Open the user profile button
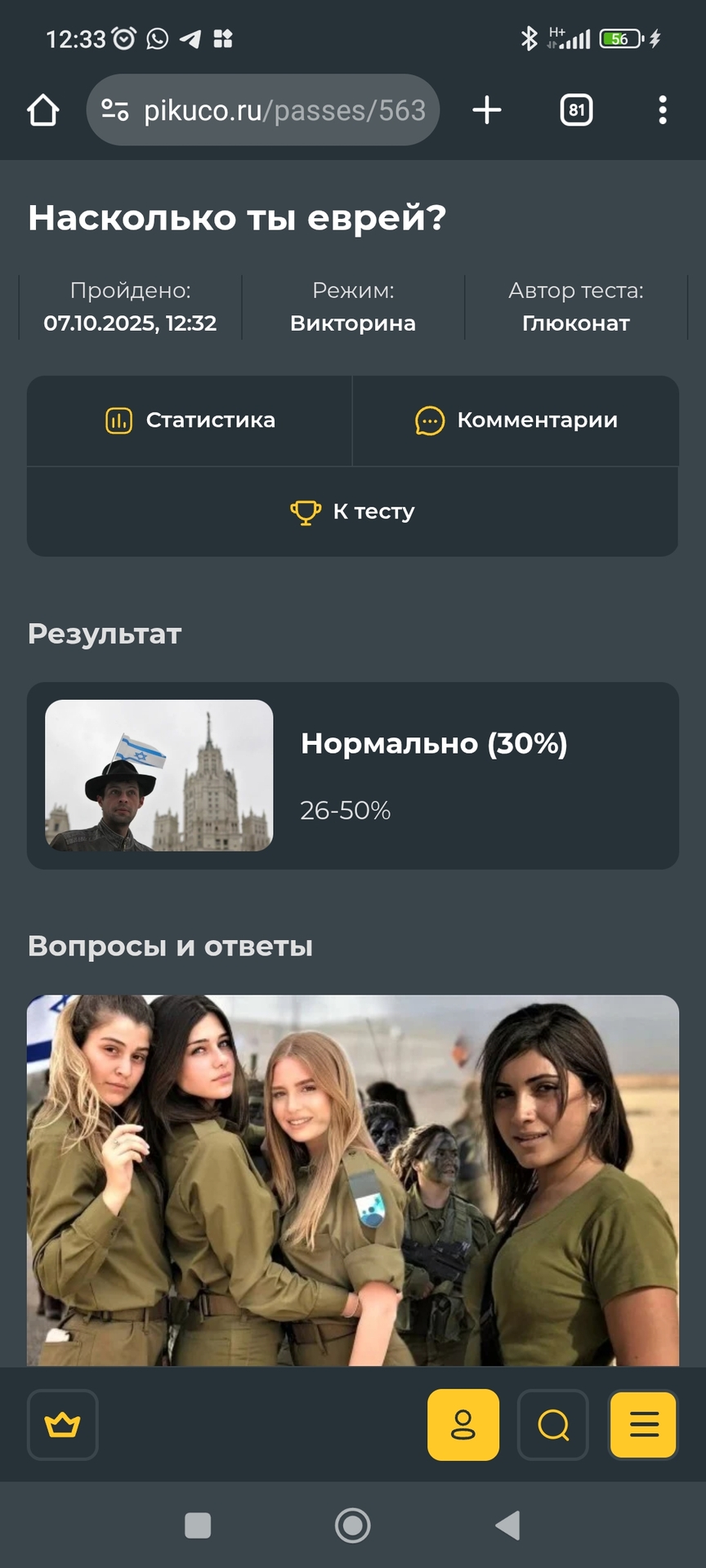 tap(462, 1425)
